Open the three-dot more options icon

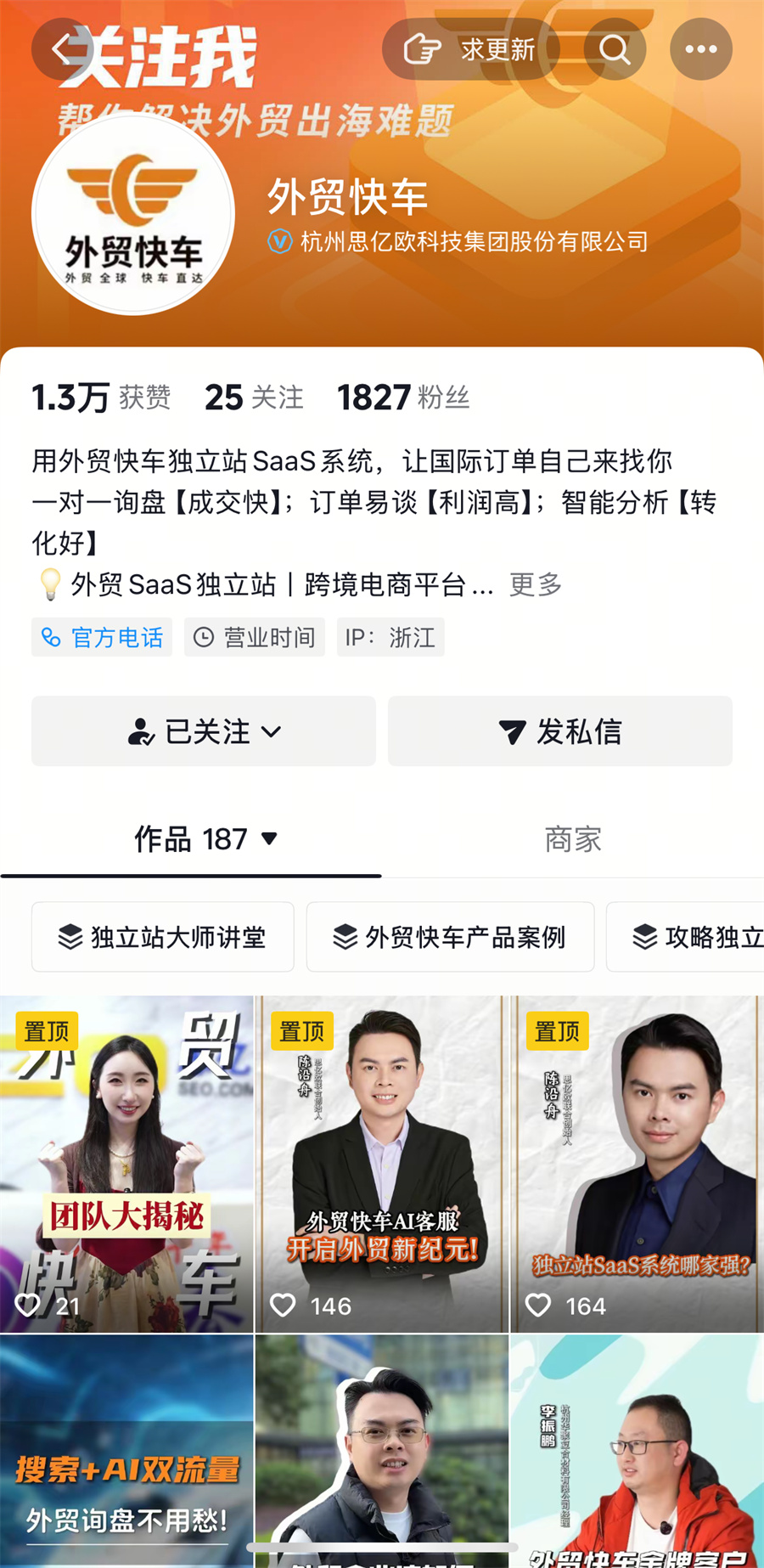(701, 49)
